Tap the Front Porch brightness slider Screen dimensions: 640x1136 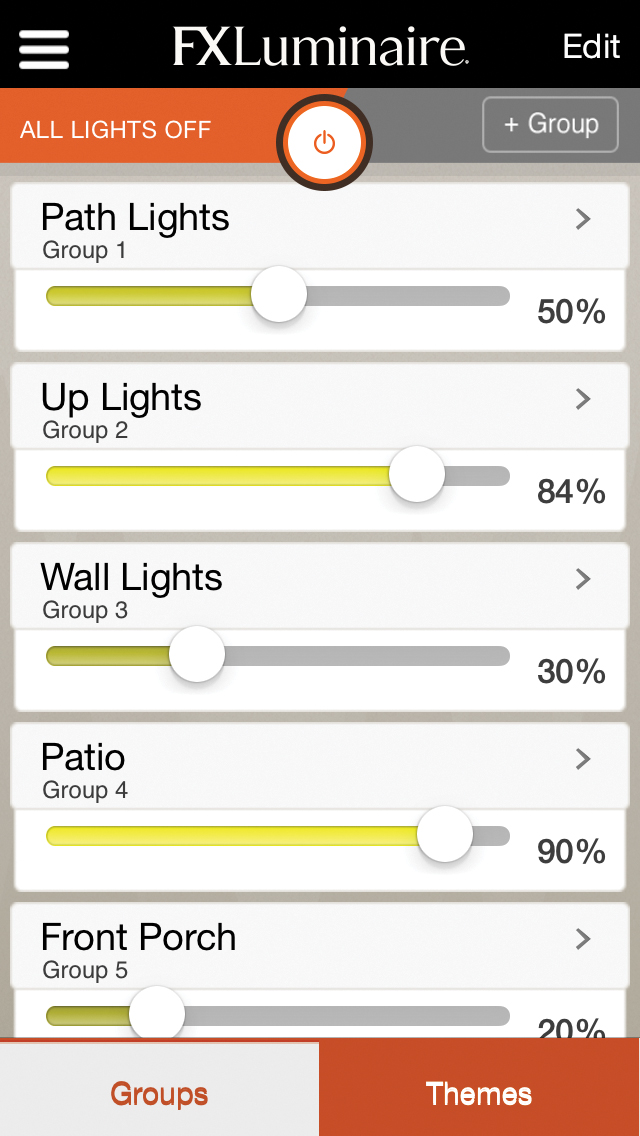pos(278,1014)
